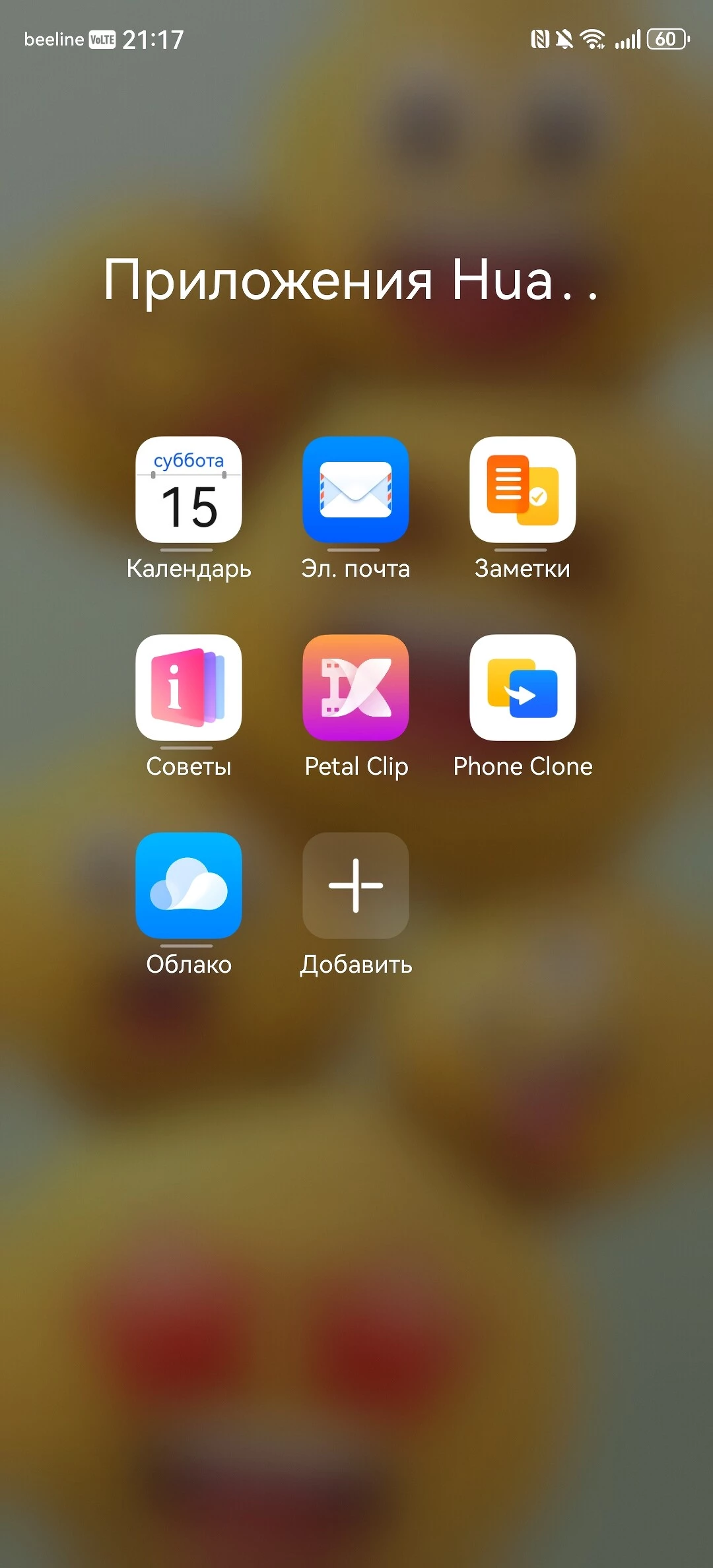Launch the Эл. почта app
Screen dimensions: 713x1568
pos(356,490)
